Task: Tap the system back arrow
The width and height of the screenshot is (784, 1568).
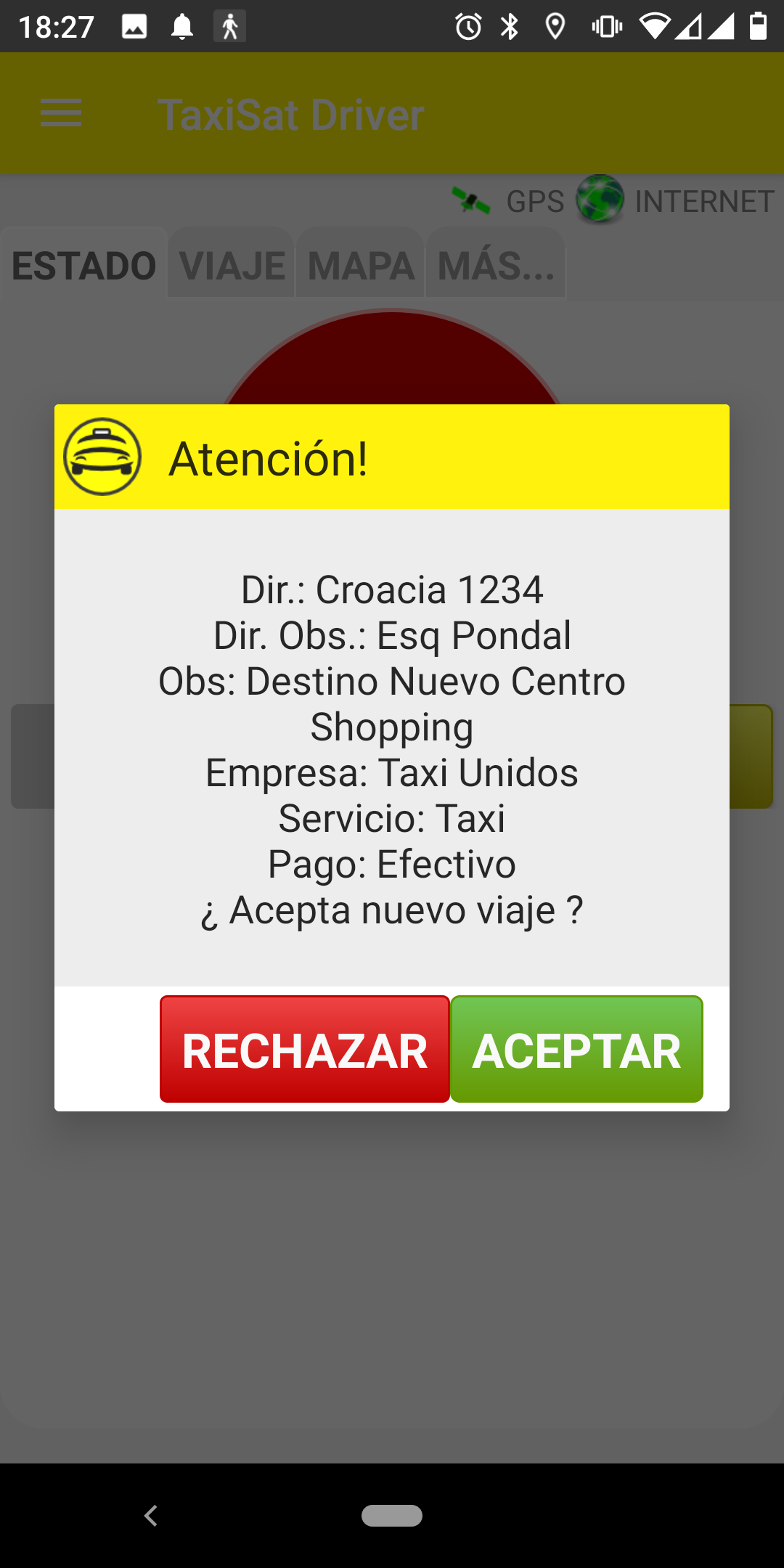Action: pos(151,1516)
